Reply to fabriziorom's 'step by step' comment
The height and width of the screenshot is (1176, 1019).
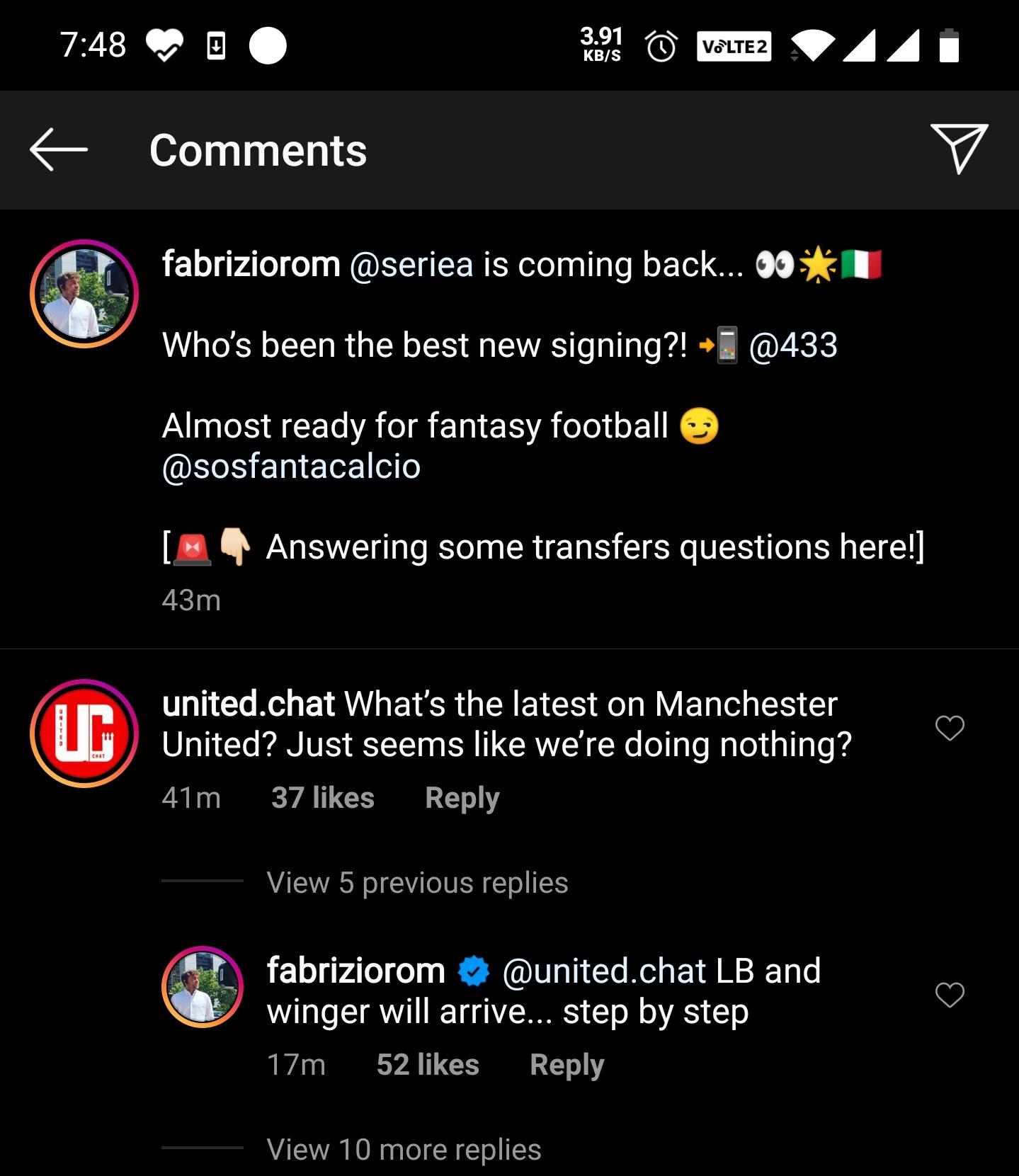pyautogui.click(x=567, y=1065)
